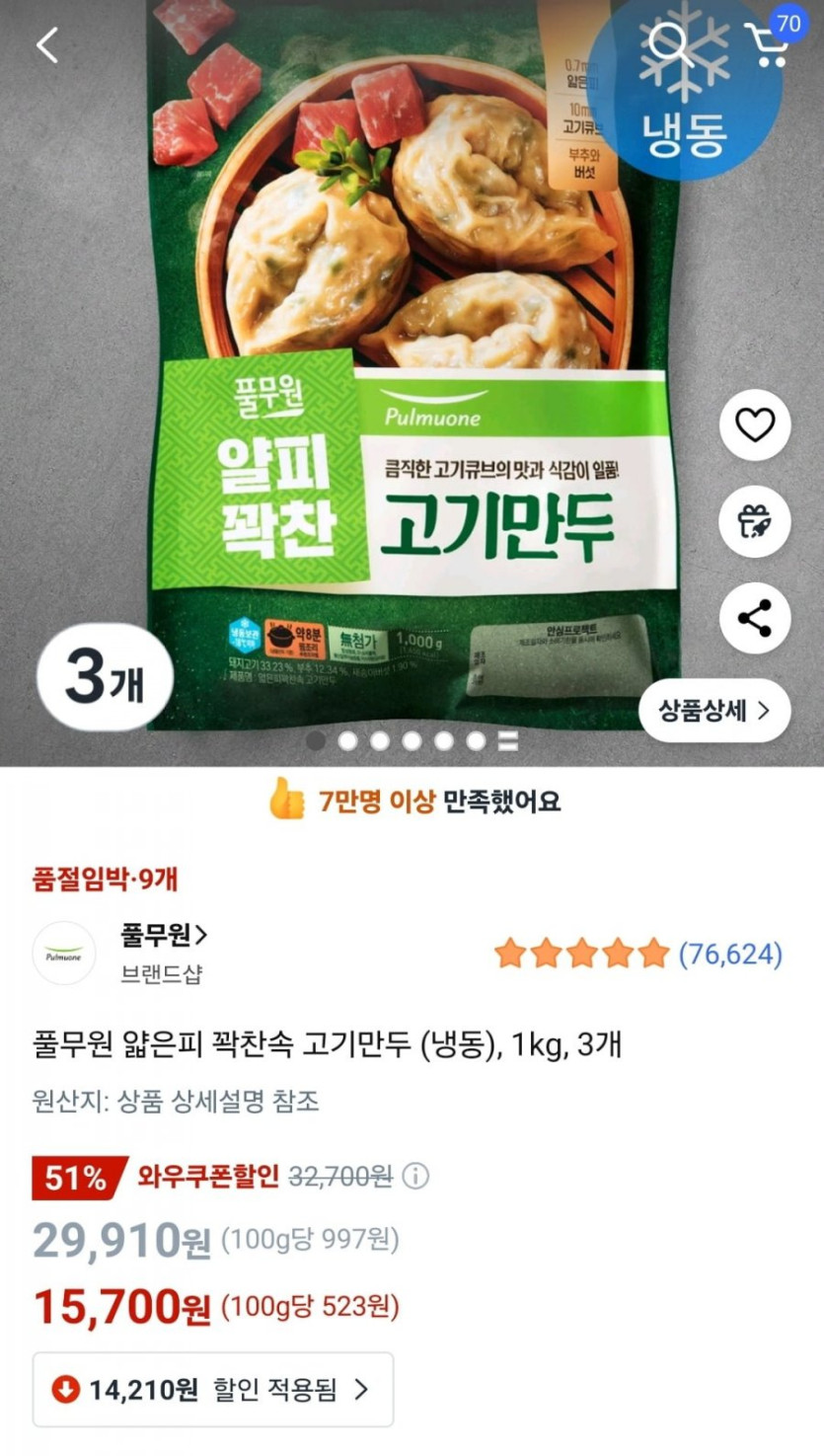The width and height of the screenshot is (824, 1456).
Task: Show price info next to 32,700원
Action: tap(416, 1177)
